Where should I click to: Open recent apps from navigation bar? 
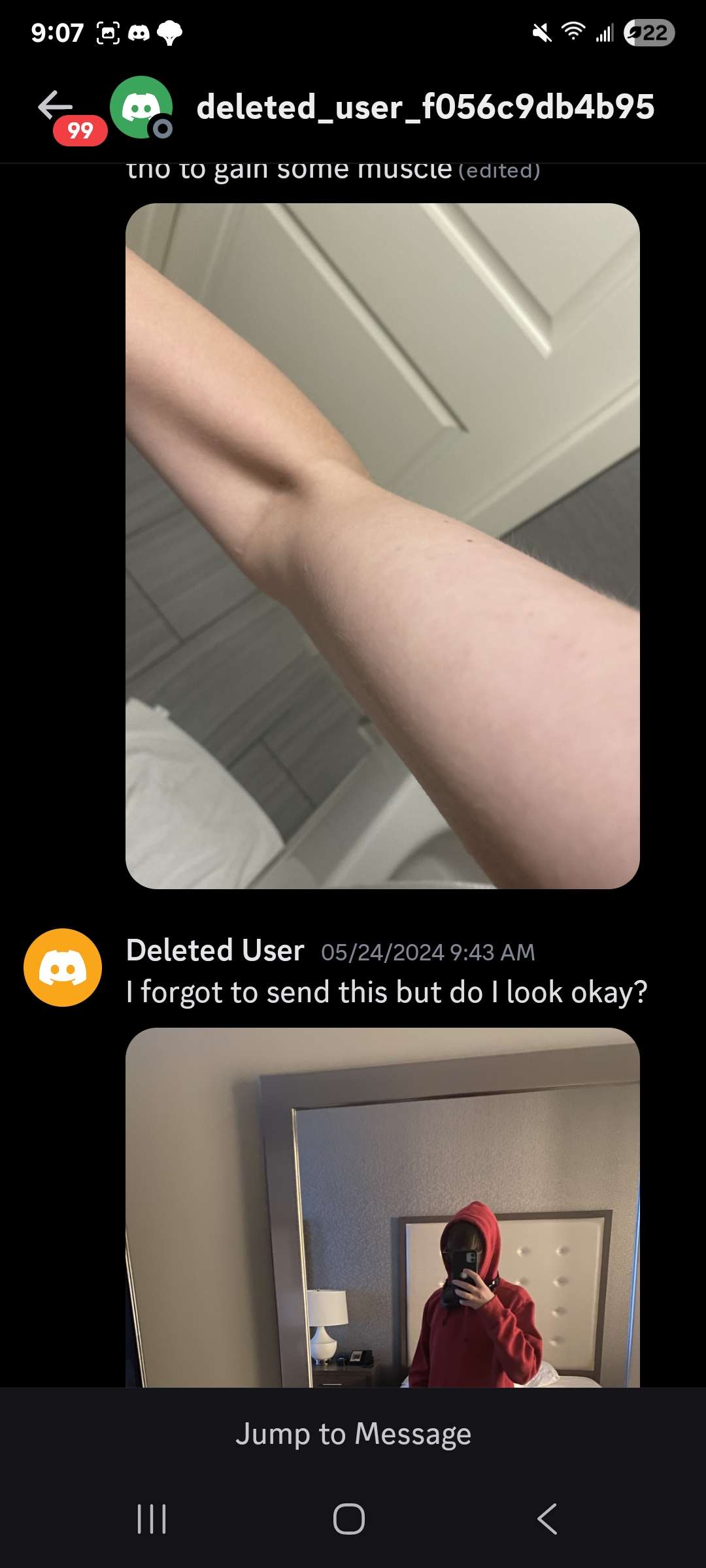152,1519
